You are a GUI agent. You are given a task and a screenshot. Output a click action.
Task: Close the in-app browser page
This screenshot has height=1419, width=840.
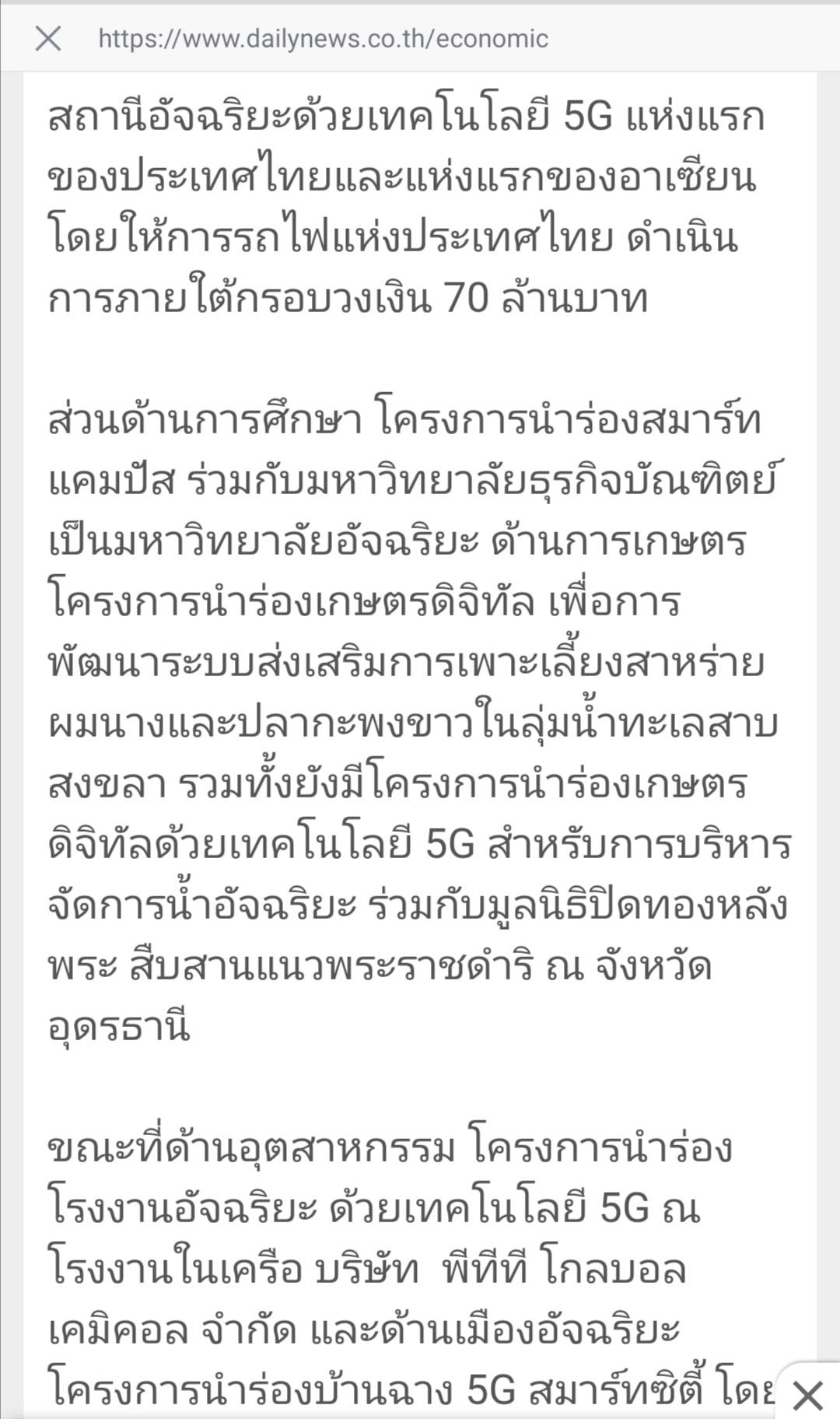tap(48, 38)
